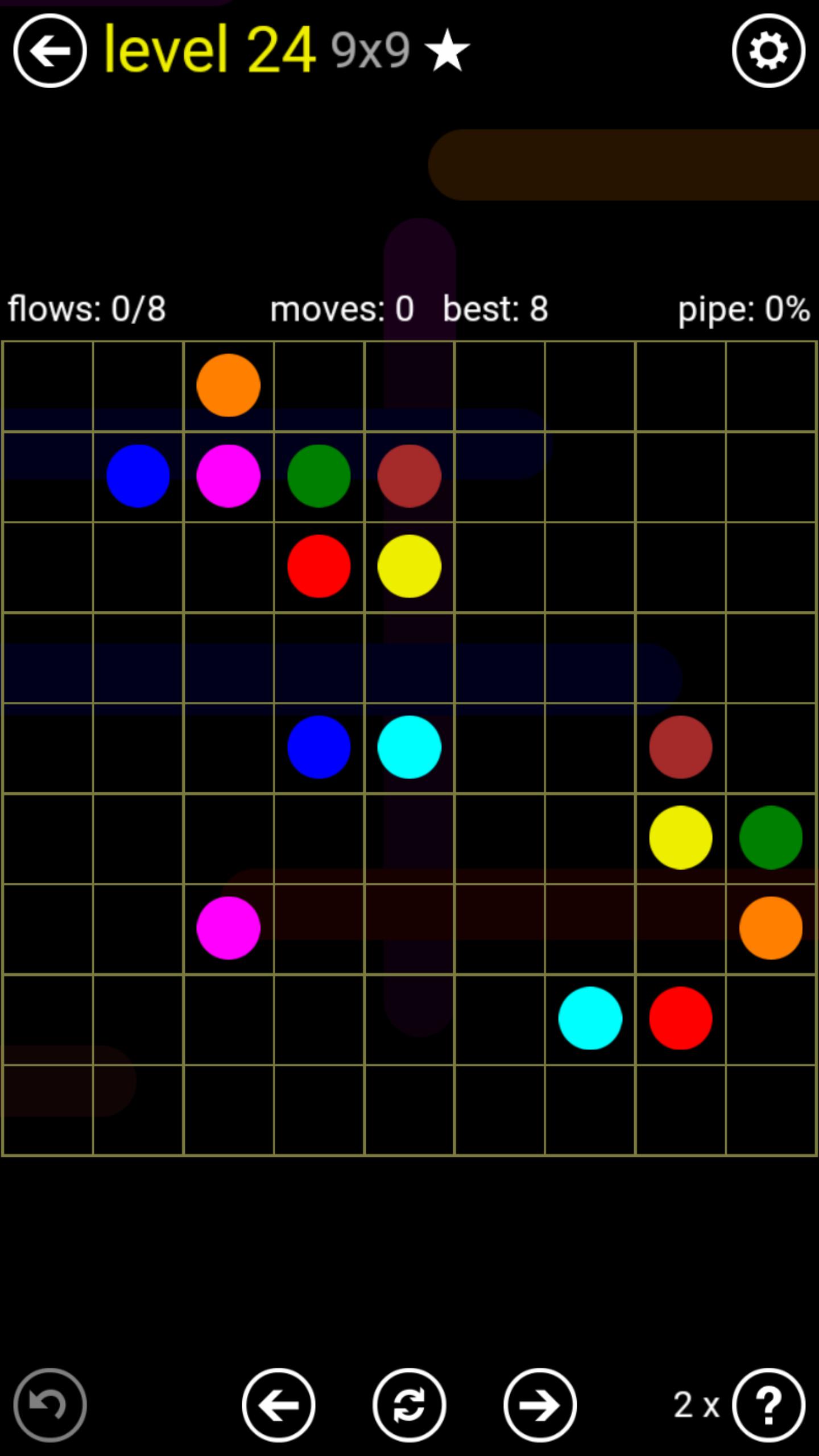Tap the orange dot in the top row

[x=228, y=385]
